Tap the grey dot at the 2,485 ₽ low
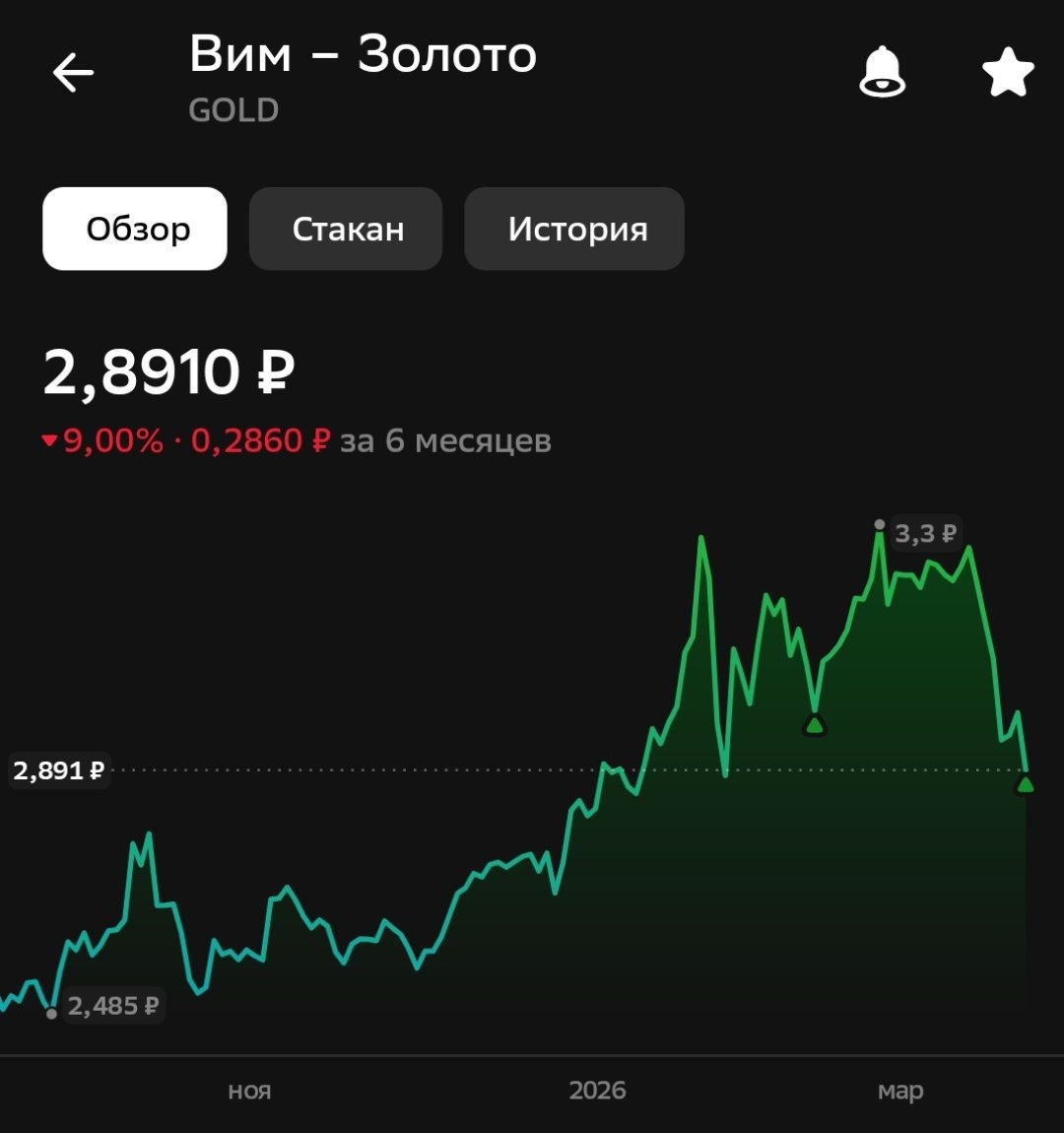The image size is (1064, 1133). tap(51, 1012)
